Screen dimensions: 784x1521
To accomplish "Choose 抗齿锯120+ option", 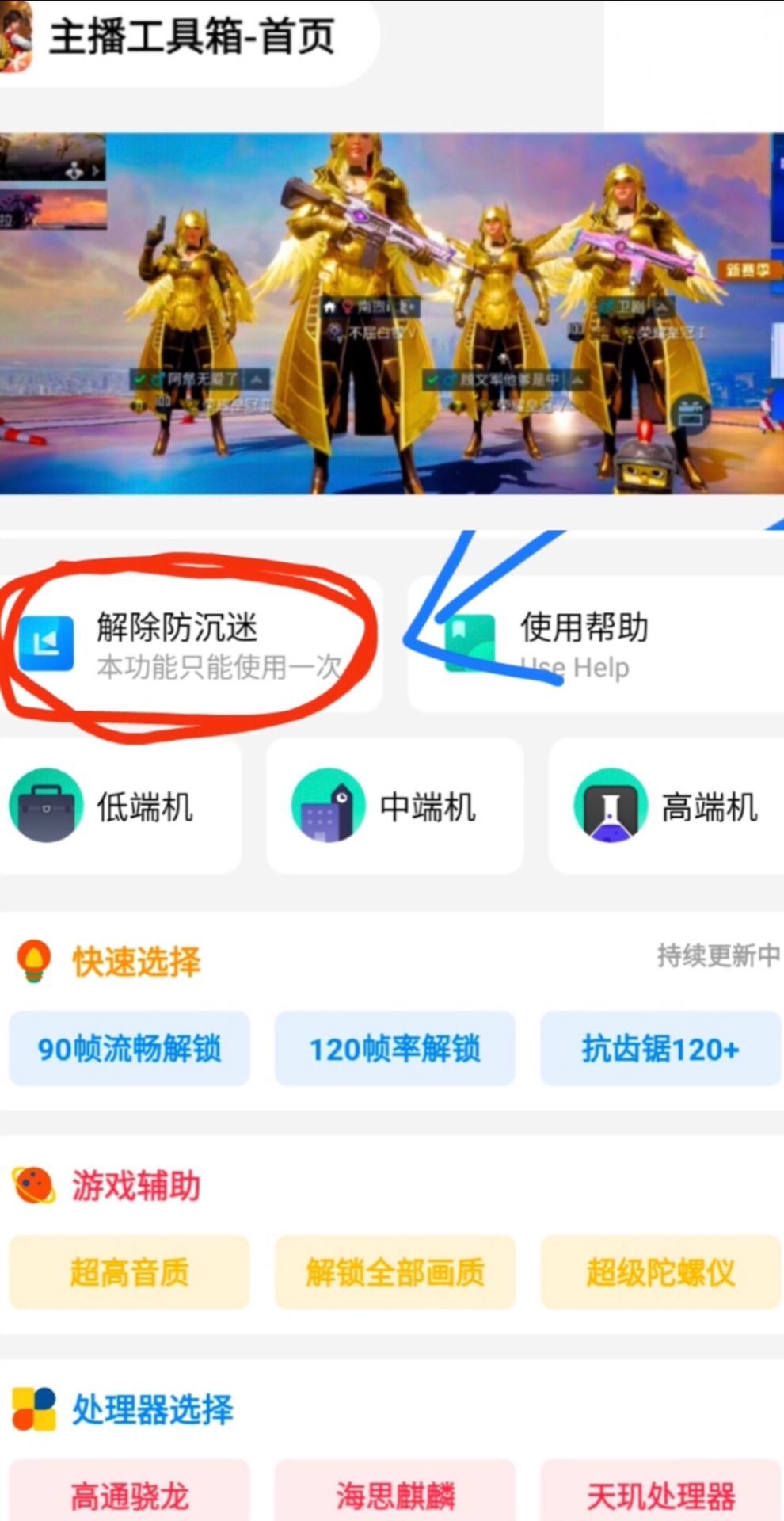I will tap(660, 1049).
